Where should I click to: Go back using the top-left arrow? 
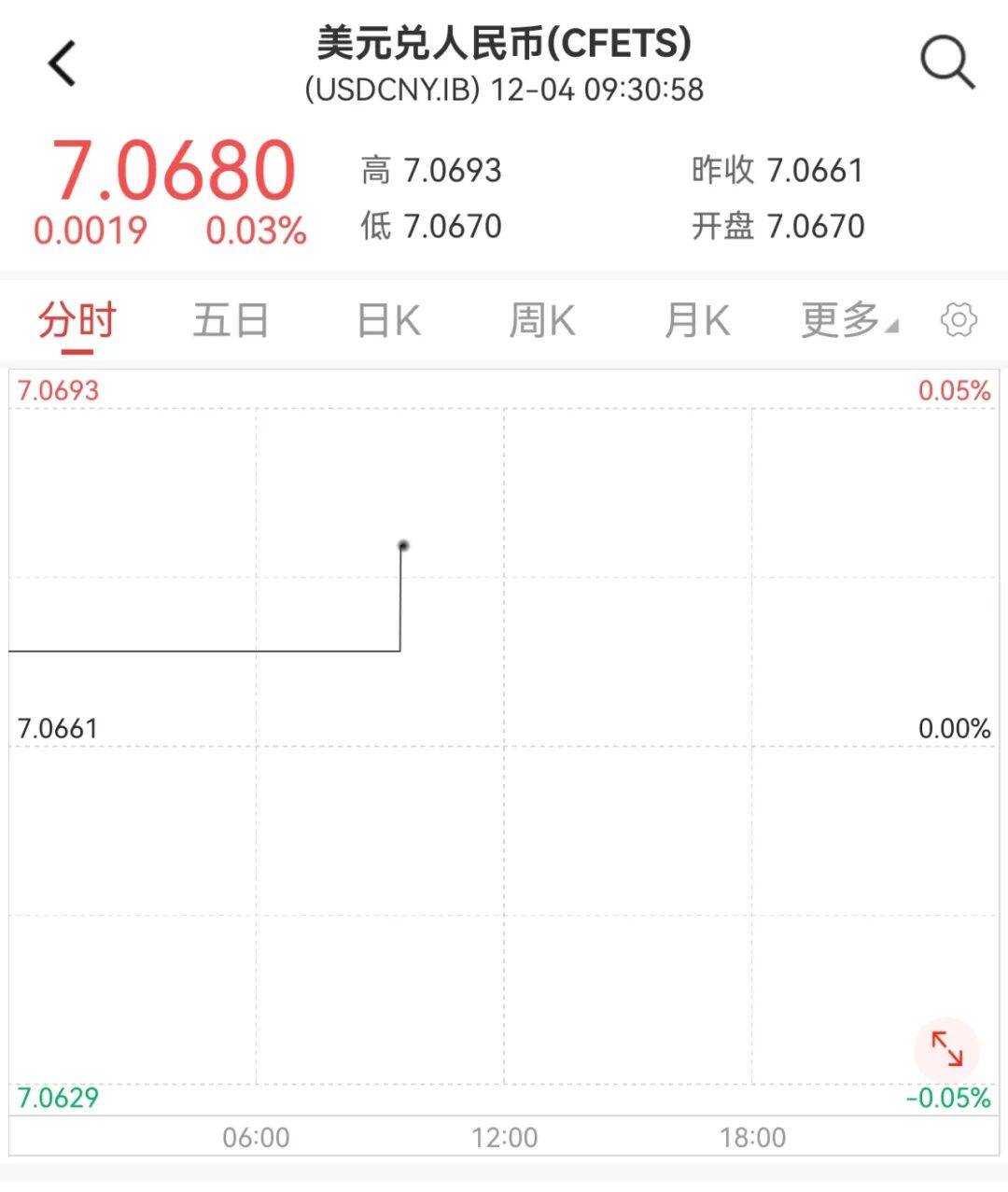tap(63, 64)
